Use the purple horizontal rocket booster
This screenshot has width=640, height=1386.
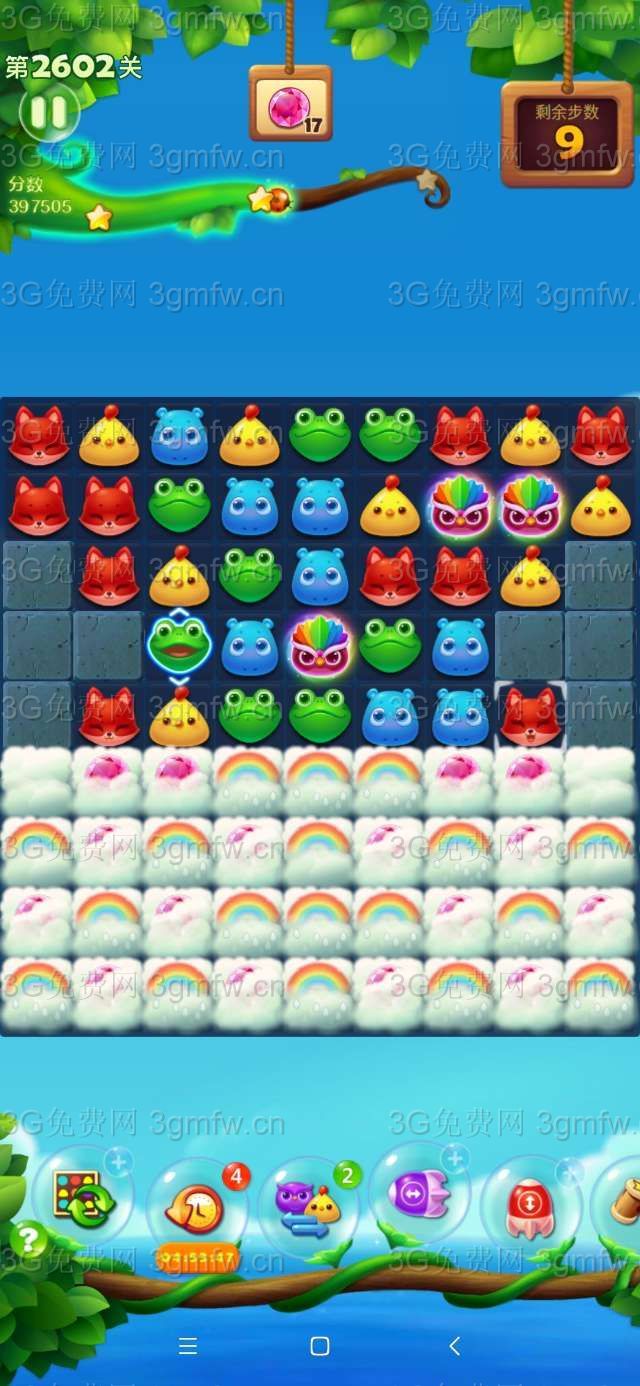coord(418,1192)
